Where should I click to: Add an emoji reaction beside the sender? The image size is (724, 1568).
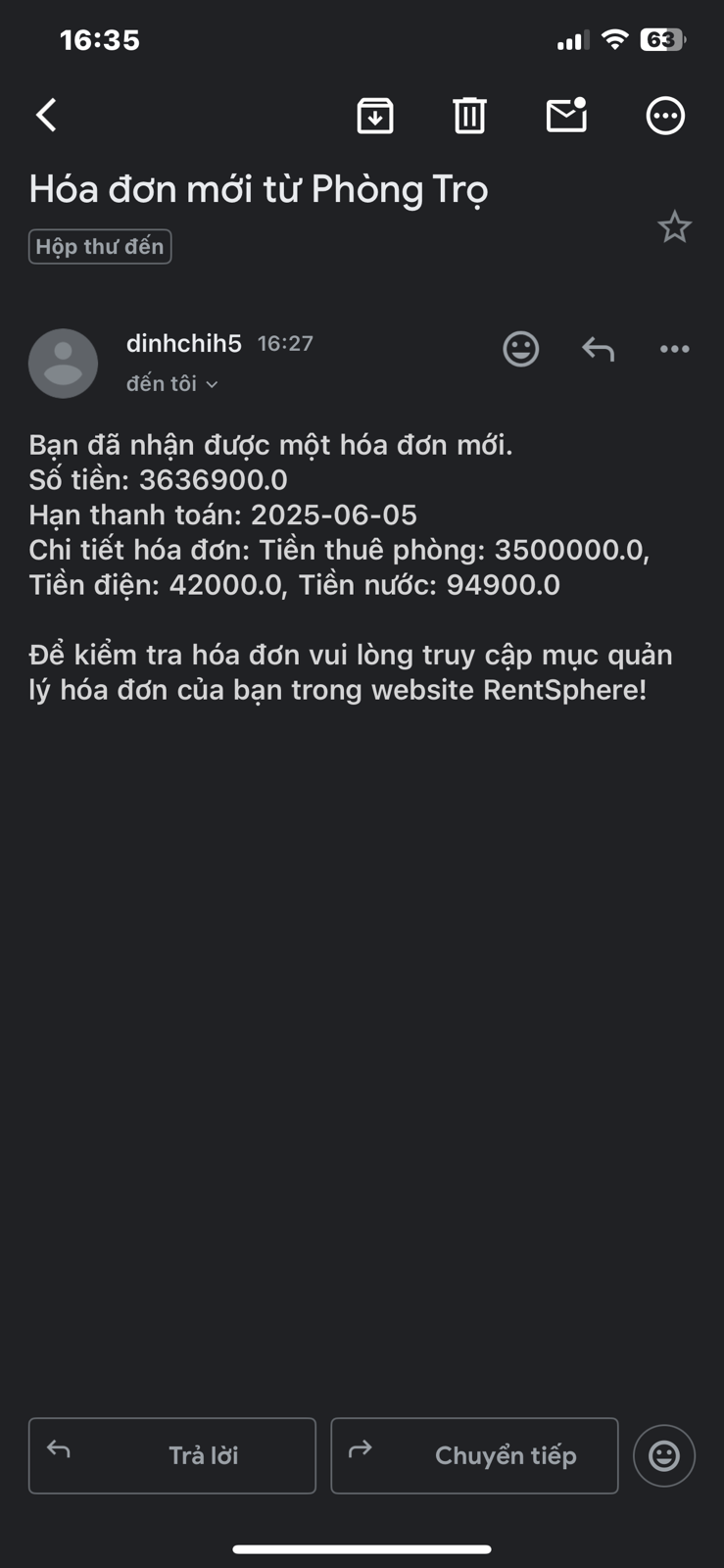coord(521,349)
